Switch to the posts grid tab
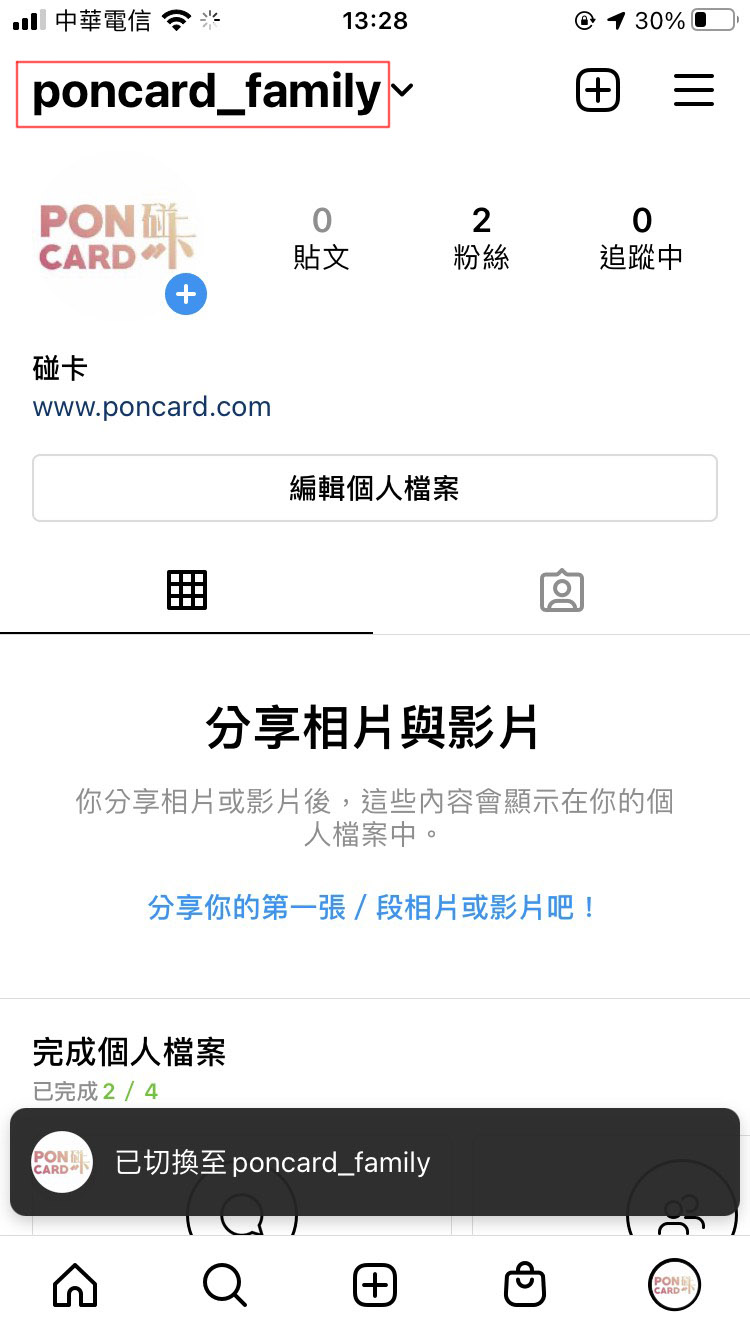Screen dimensions: 750x1334 187,591
